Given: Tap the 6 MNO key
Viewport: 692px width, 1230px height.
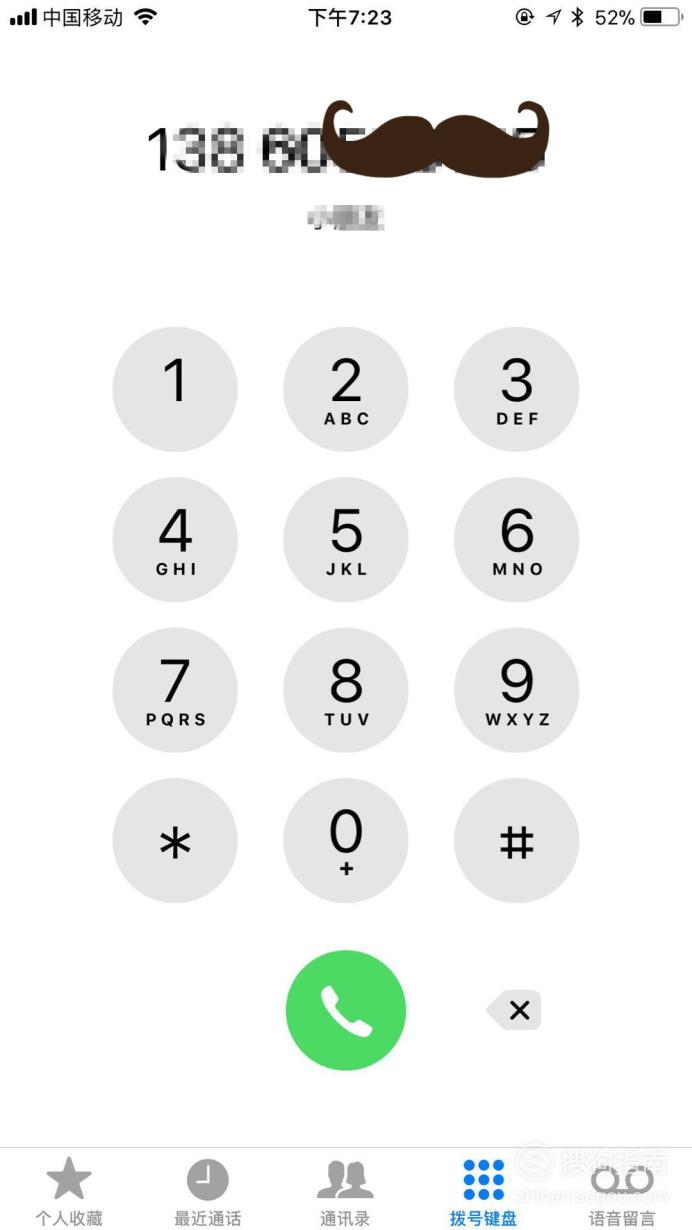Looking at the screenshot, I should click(x=517, y=539).
